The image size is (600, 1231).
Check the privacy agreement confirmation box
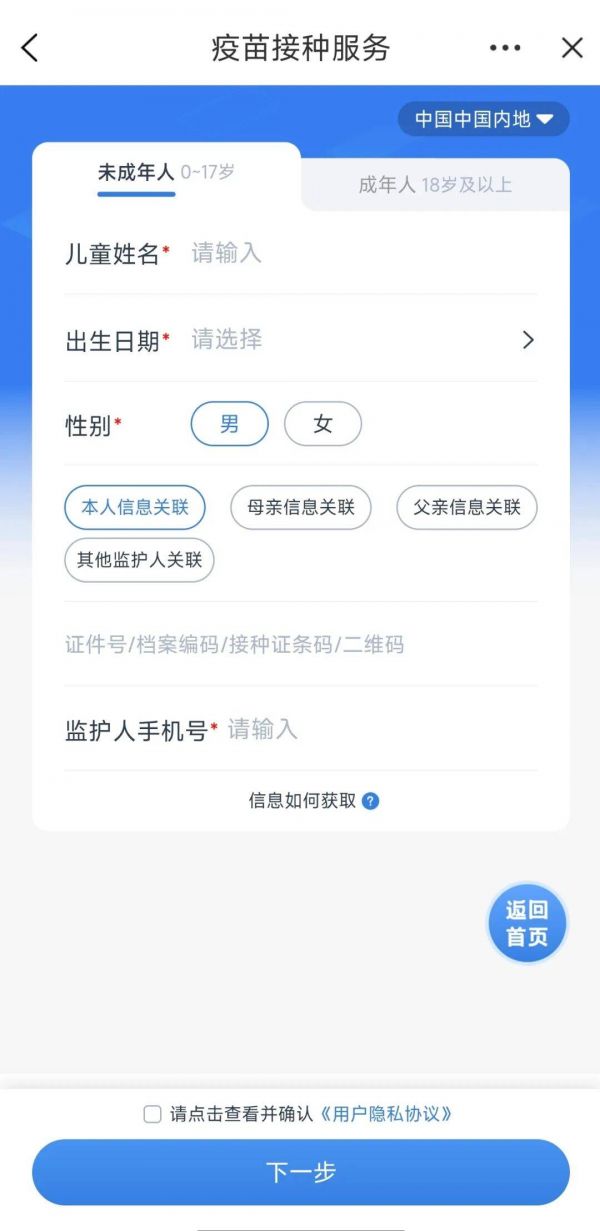click(152, 1114)
